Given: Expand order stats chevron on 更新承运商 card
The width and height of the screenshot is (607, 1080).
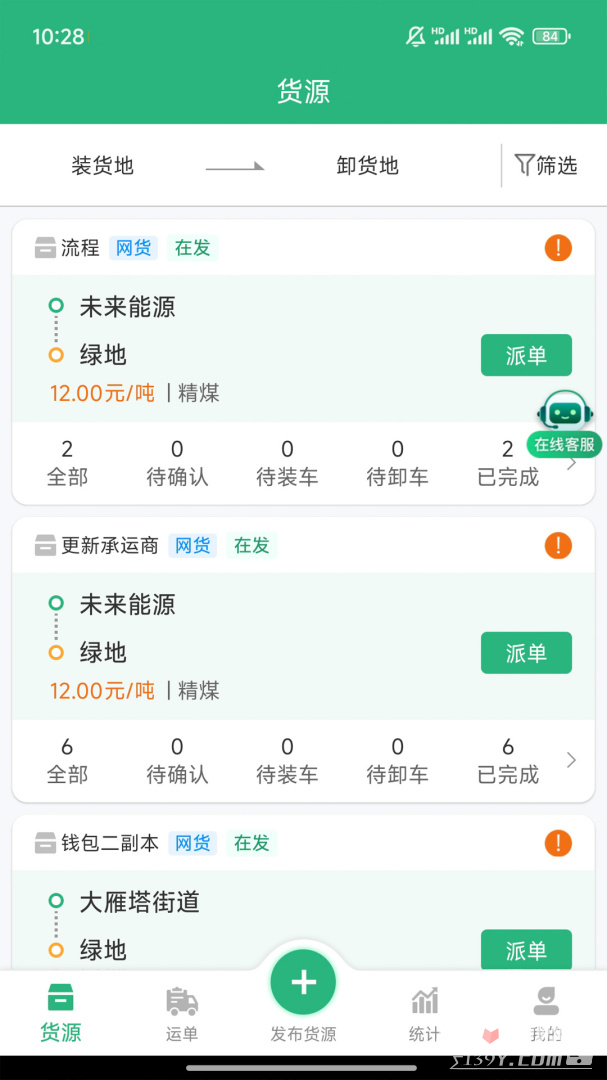Looking at the screenshot, I should tap(571, 760).
